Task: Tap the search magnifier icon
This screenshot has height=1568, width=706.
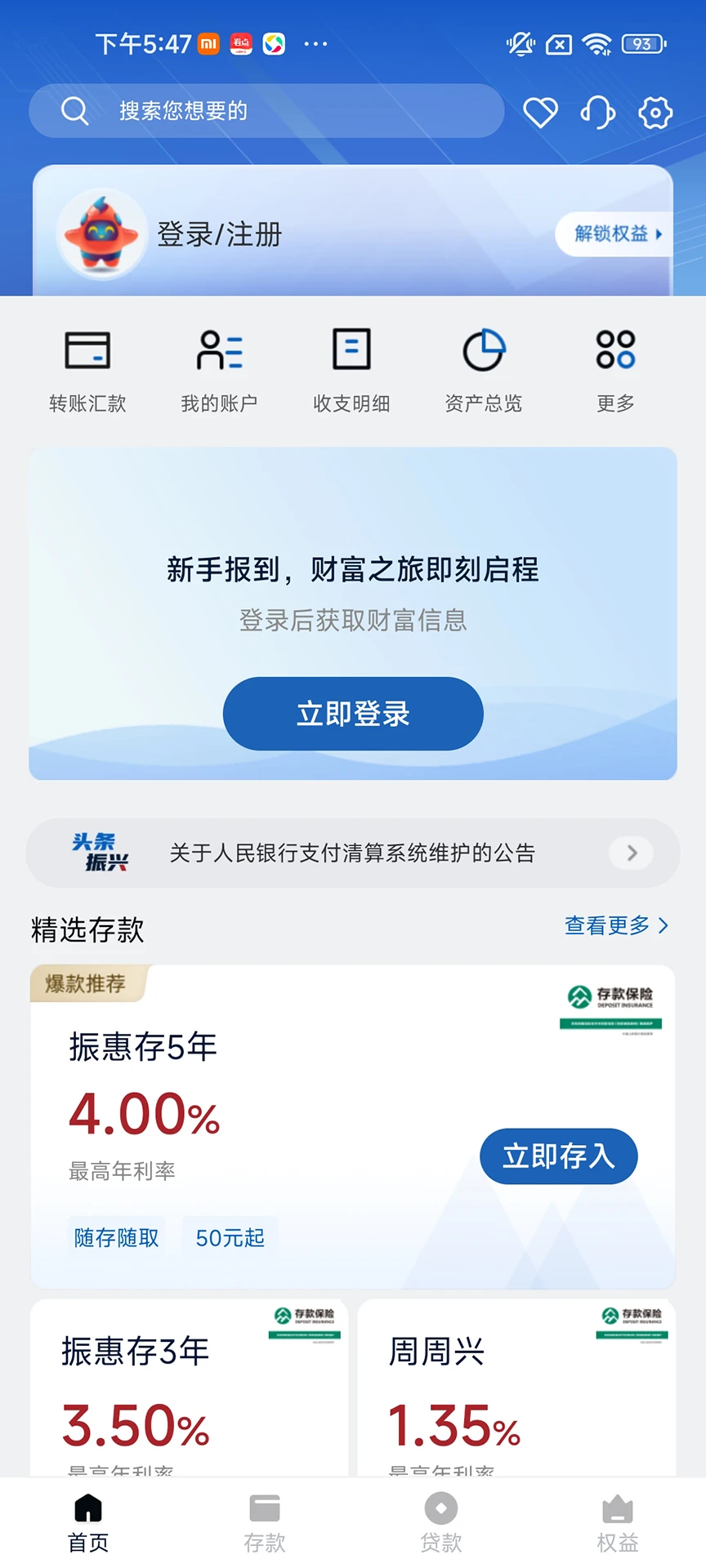Action: [75, 110]
